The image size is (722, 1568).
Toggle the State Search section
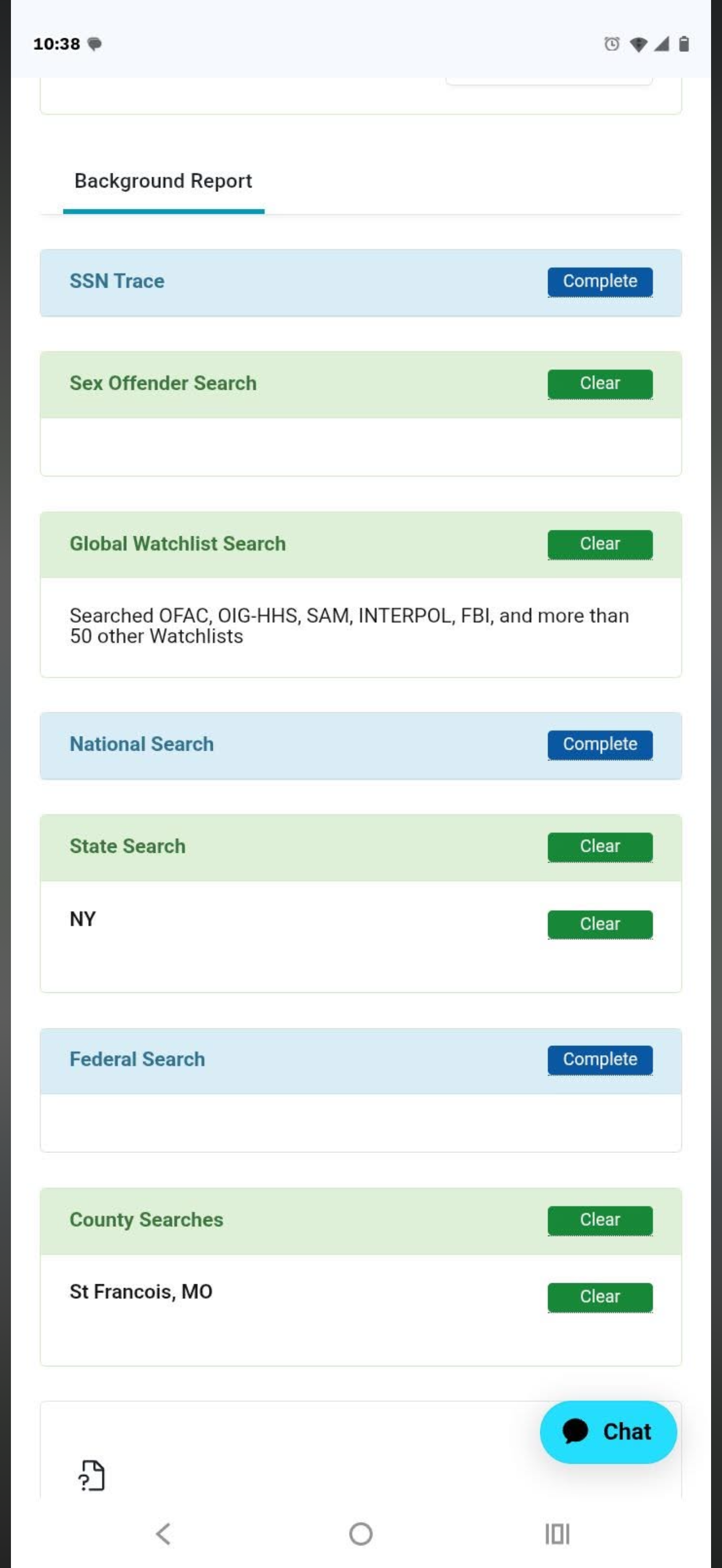(x=361, y=847)
